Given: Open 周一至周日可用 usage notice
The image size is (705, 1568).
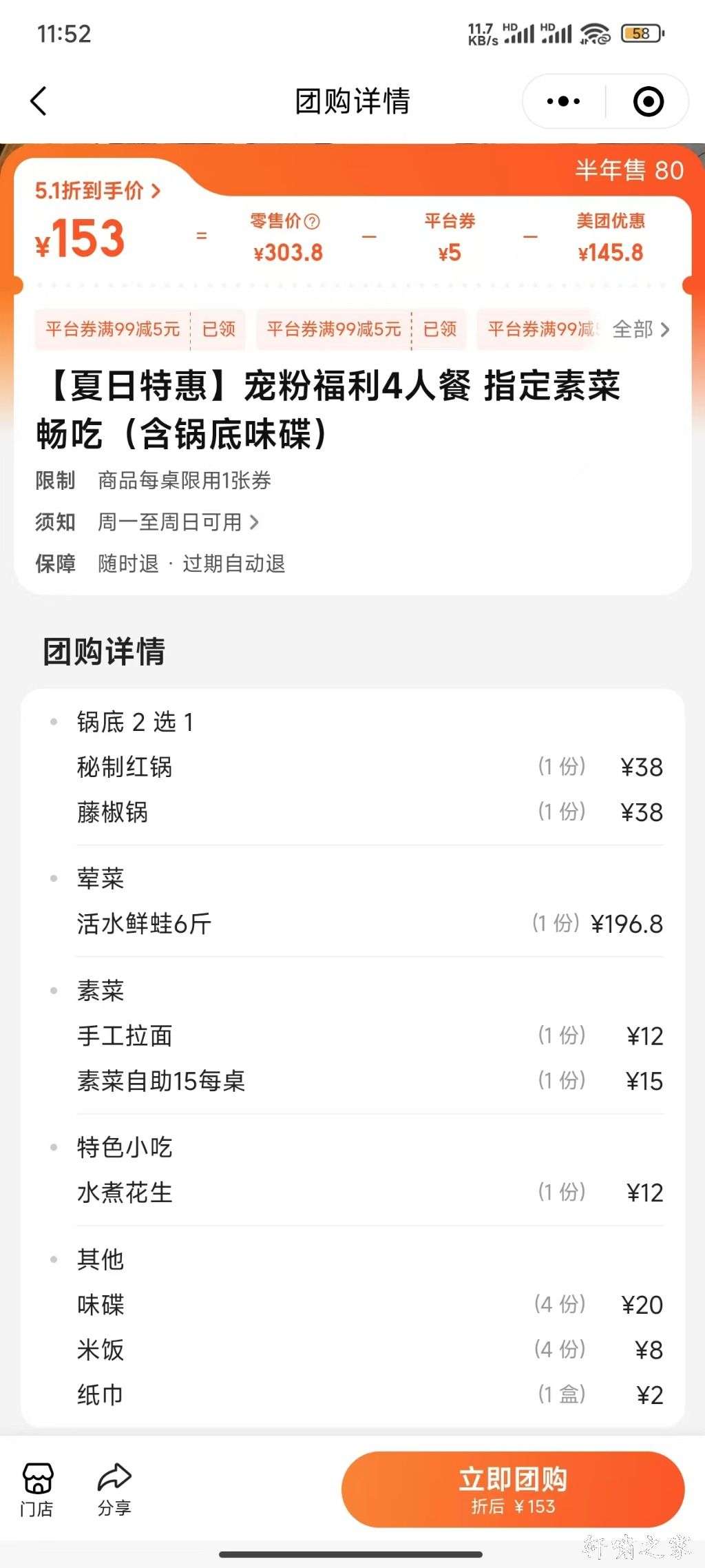Looking at the screenshot, I should 178,522.
